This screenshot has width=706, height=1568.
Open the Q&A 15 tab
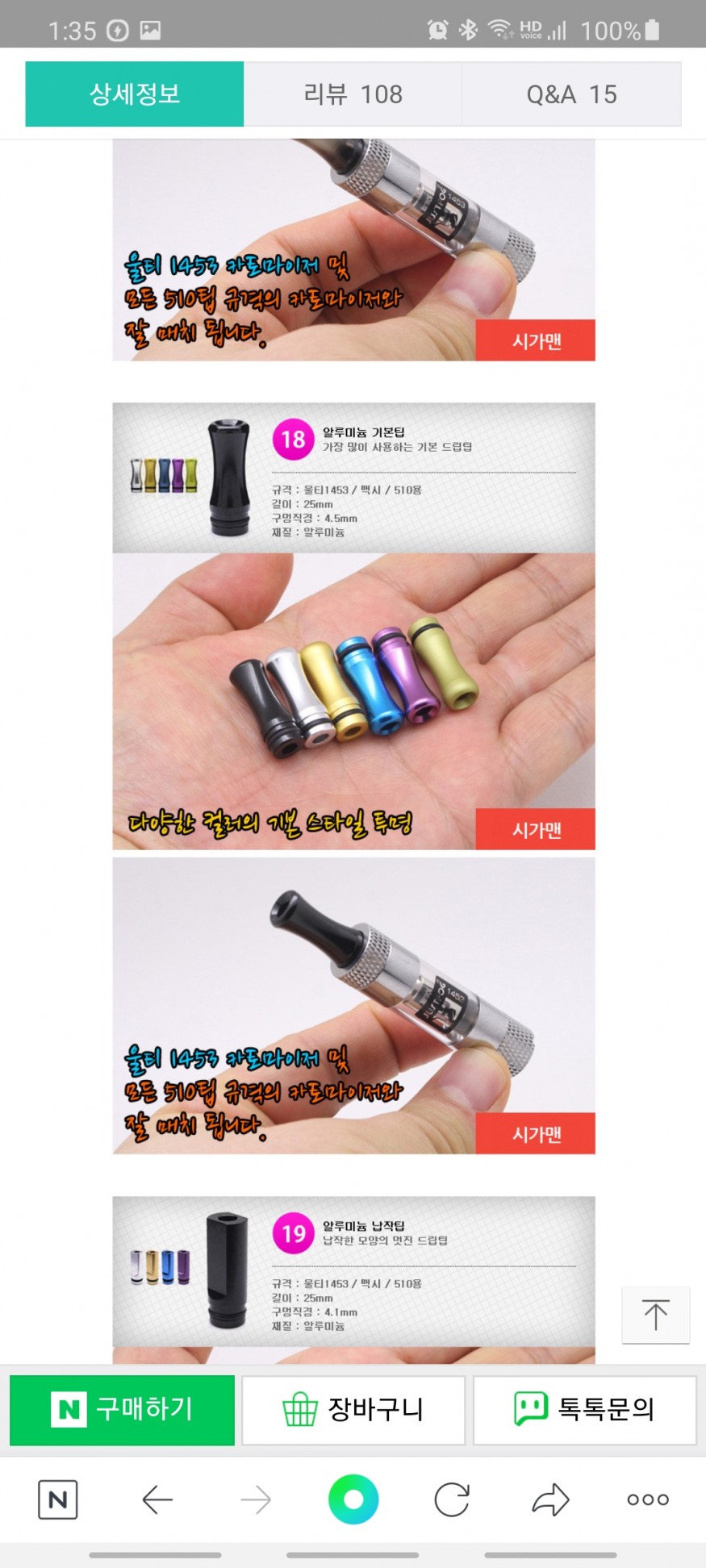[571, 94]
